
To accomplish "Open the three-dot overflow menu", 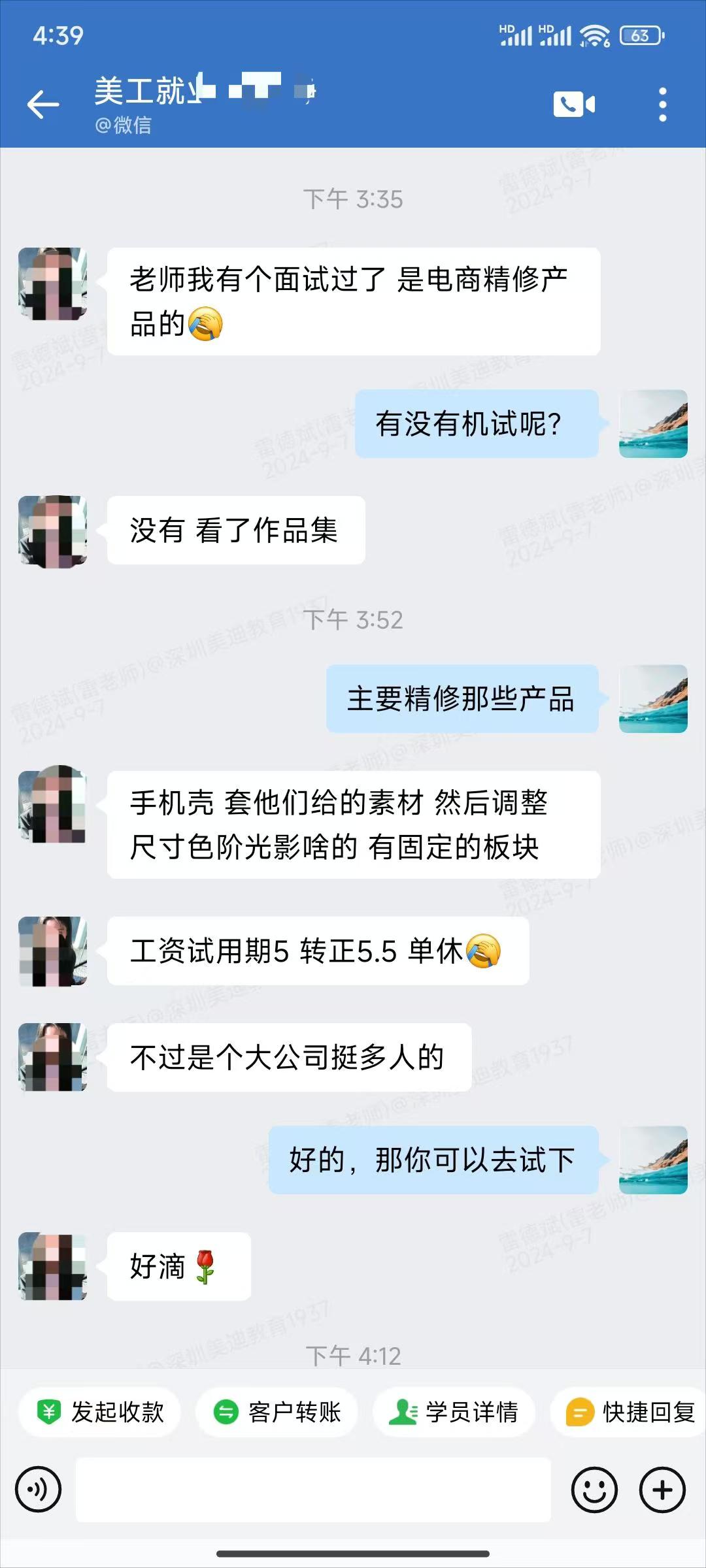I will pyautogui.click(x=662, y=105).
